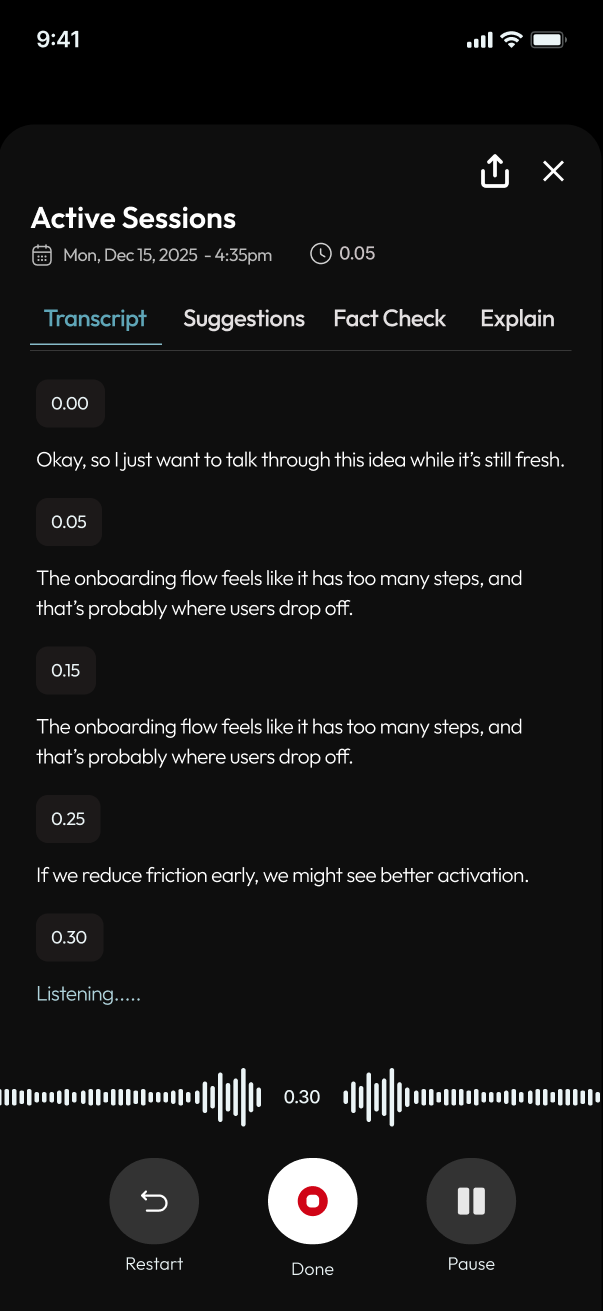This screenshot has height=1311, width=603.
Task: Jump to the 0.05 timestamp
Action: [x=69, y=522]
